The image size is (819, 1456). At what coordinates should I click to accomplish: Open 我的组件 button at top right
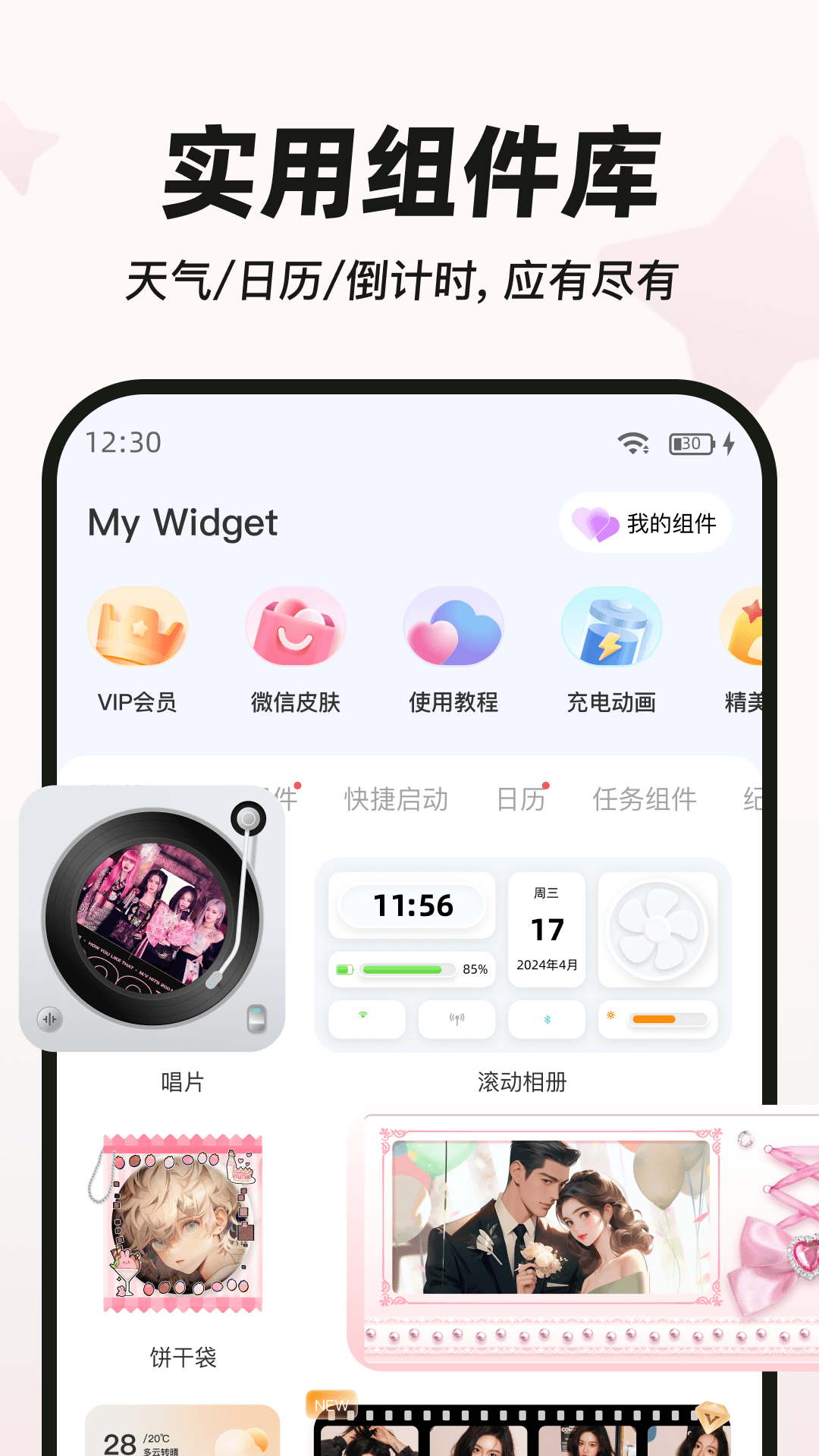point(643,522)
